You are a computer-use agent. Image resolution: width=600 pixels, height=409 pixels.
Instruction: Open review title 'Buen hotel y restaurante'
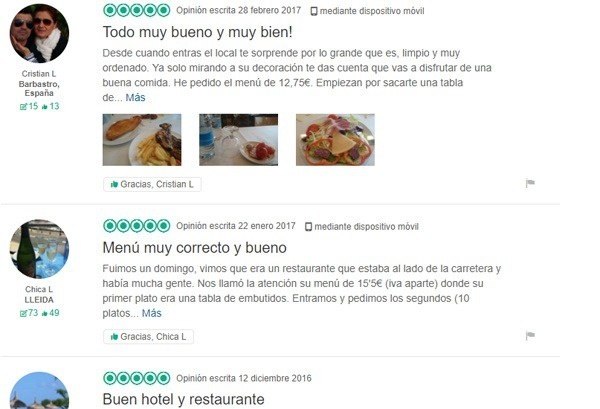pyautogui.click(x=183, y=399)
